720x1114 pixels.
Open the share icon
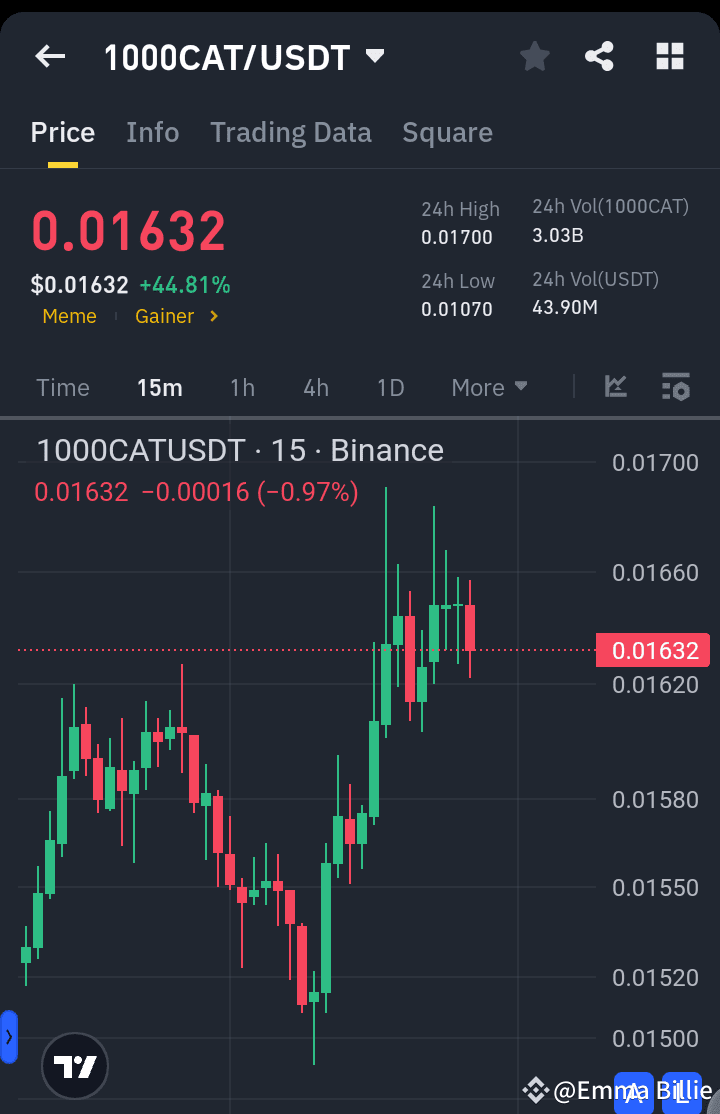click(x=599, y=56)
